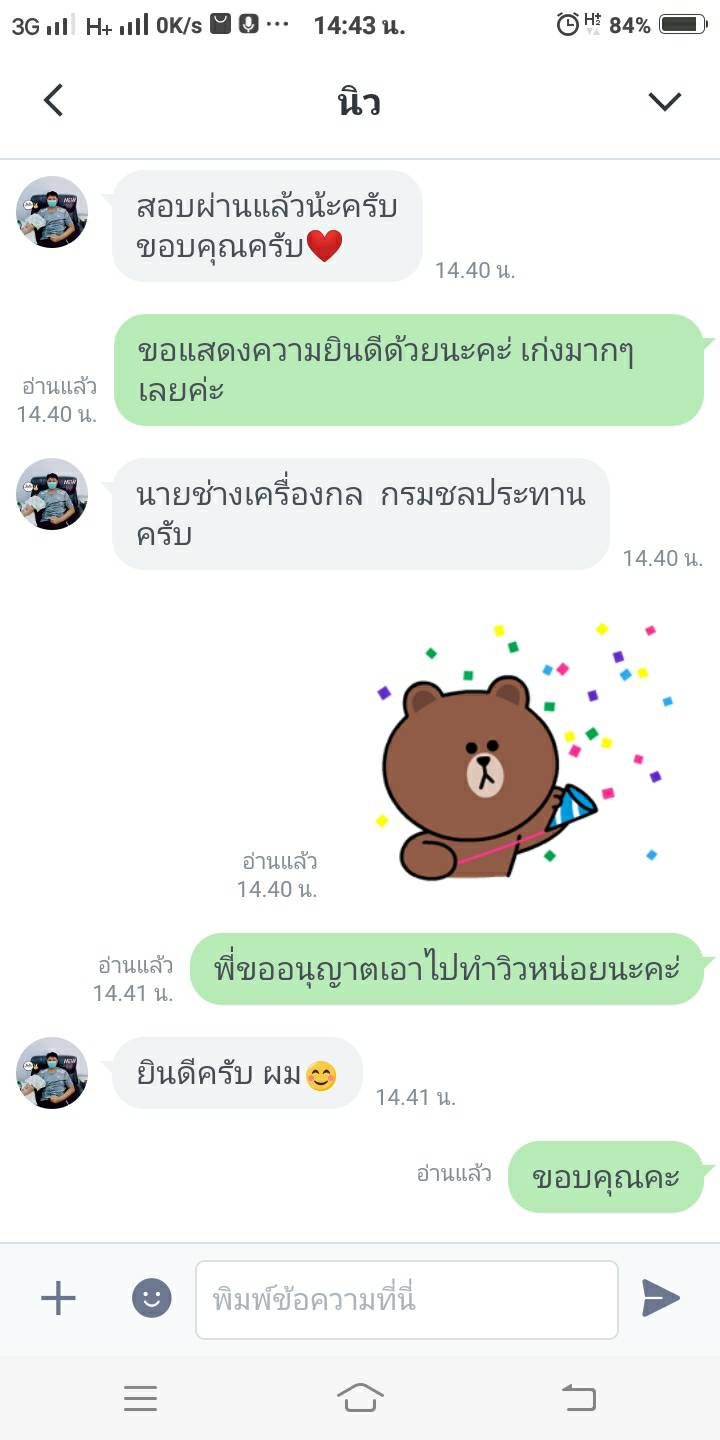Viewport: 720px width, 1440px height.
Task: Open the system recent apps menu button
Action: pyautogui.click(x=140, y=1398)
